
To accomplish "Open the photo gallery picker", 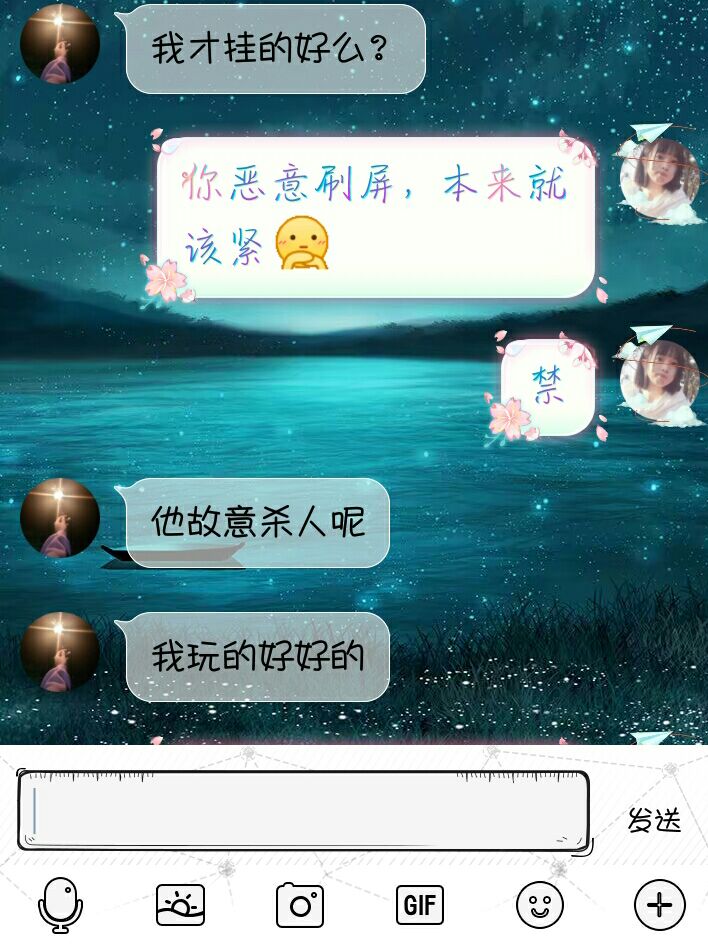I will click(180, 905).
